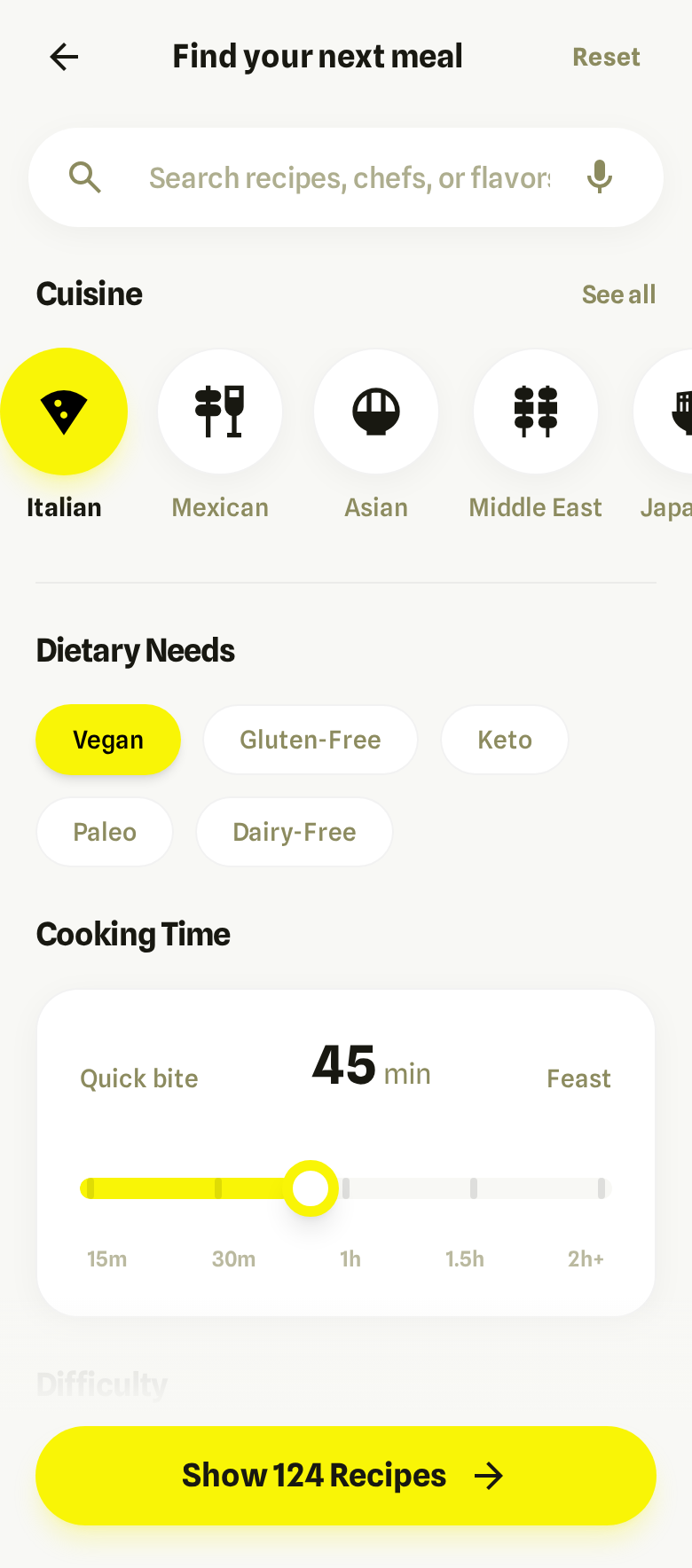Screen dimensions: 692x1568
Task: Click the Middle East skewers icon
Action: [x=535, y=411]
